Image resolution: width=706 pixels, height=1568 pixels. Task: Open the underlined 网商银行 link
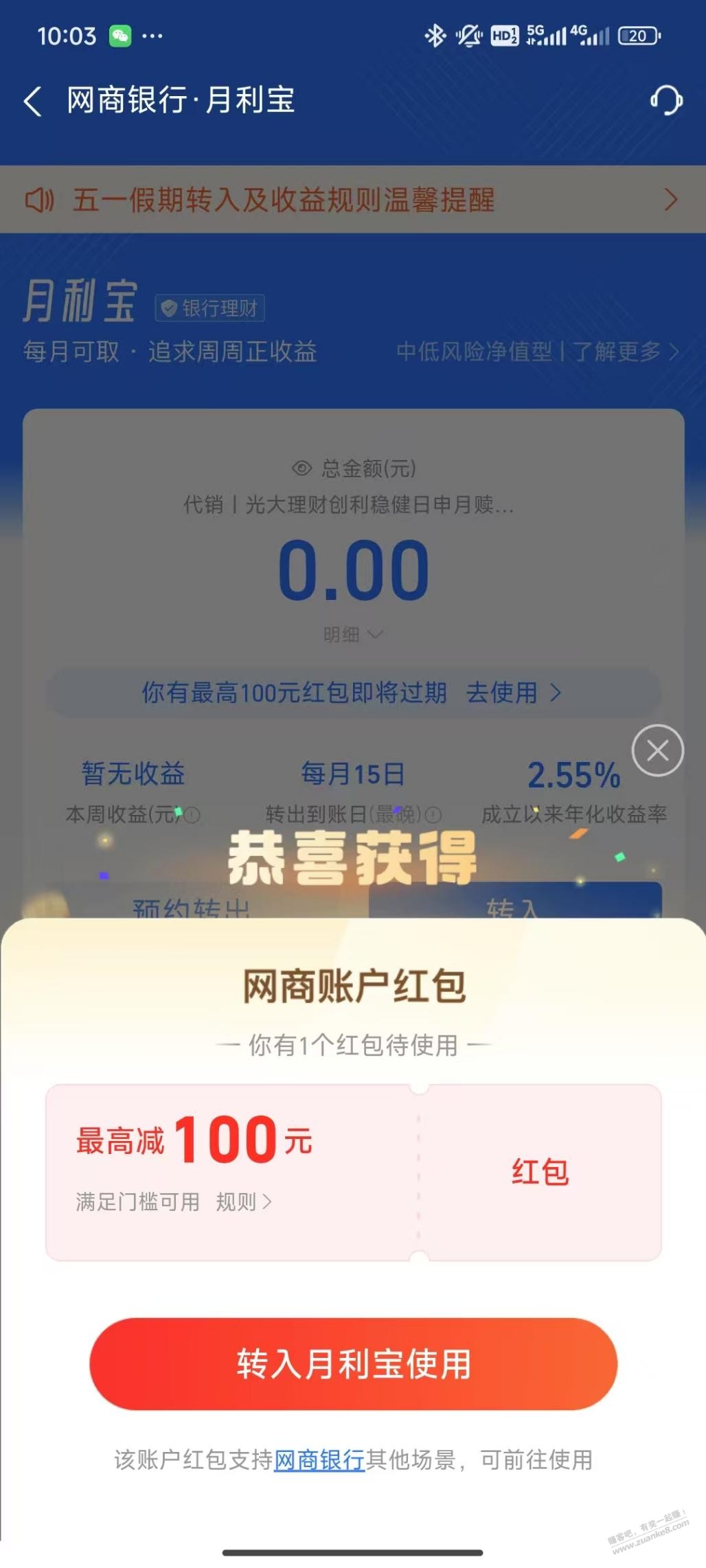(x=319, y=1460)
